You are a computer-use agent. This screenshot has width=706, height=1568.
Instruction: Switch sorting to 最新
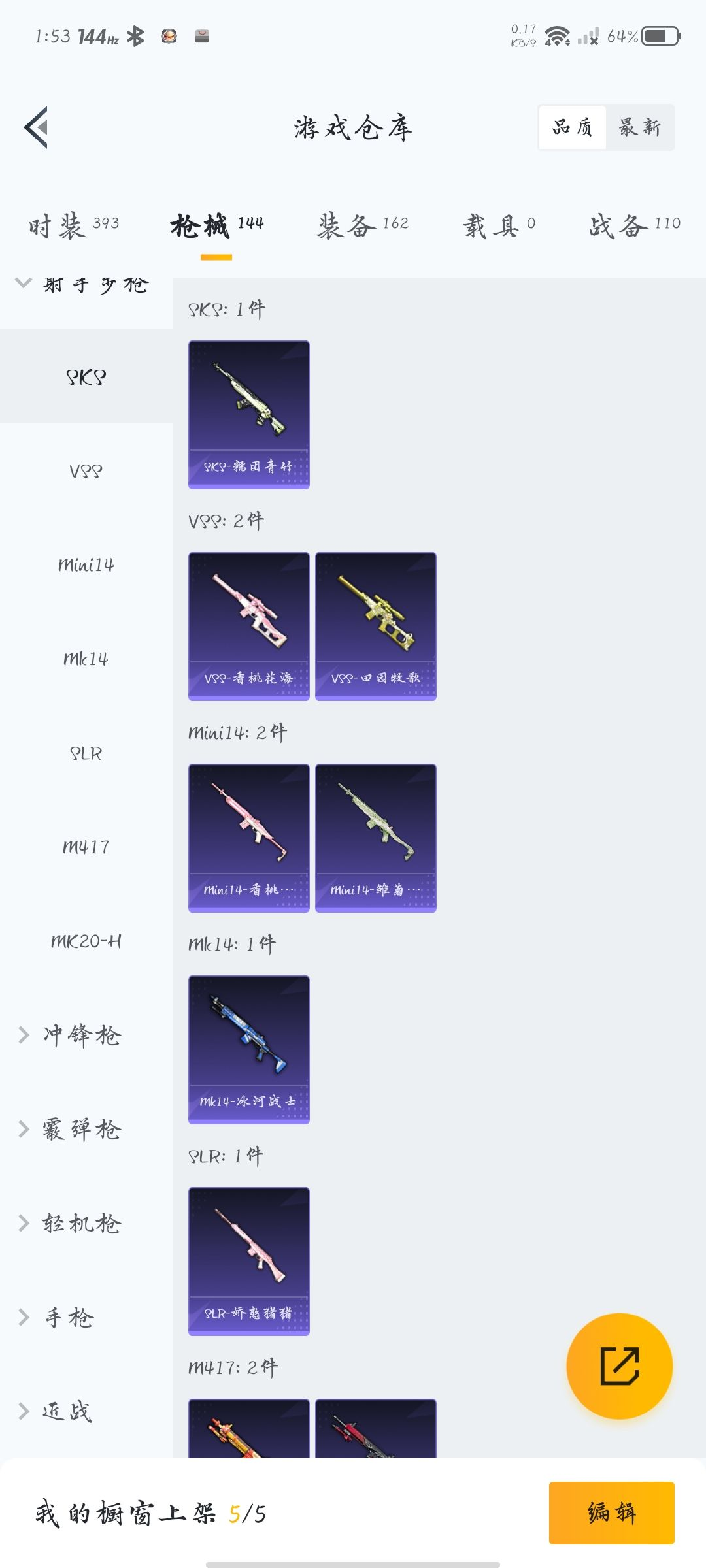(640, 127)
